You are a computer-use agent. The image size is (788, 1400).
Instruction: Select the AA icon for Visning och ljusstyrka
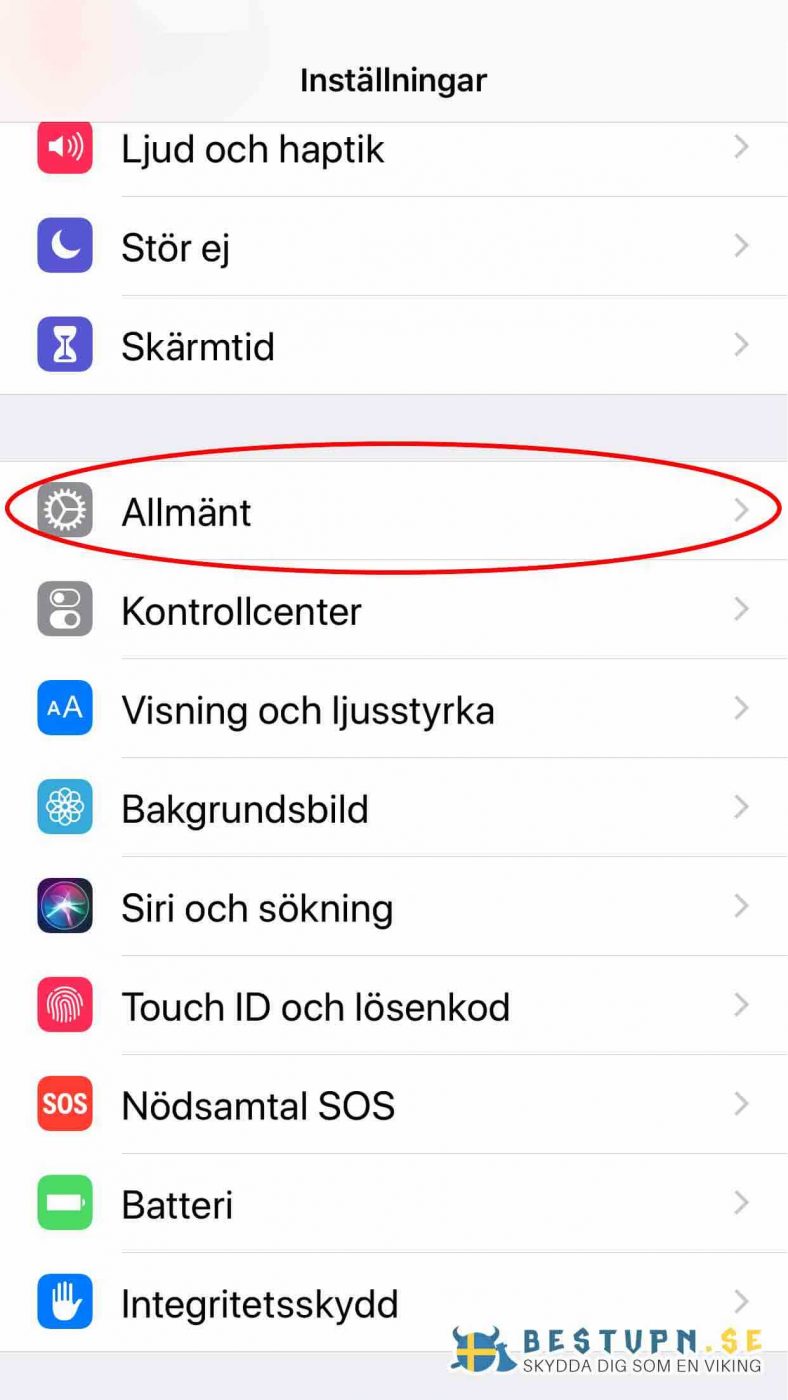click(64, 709)
